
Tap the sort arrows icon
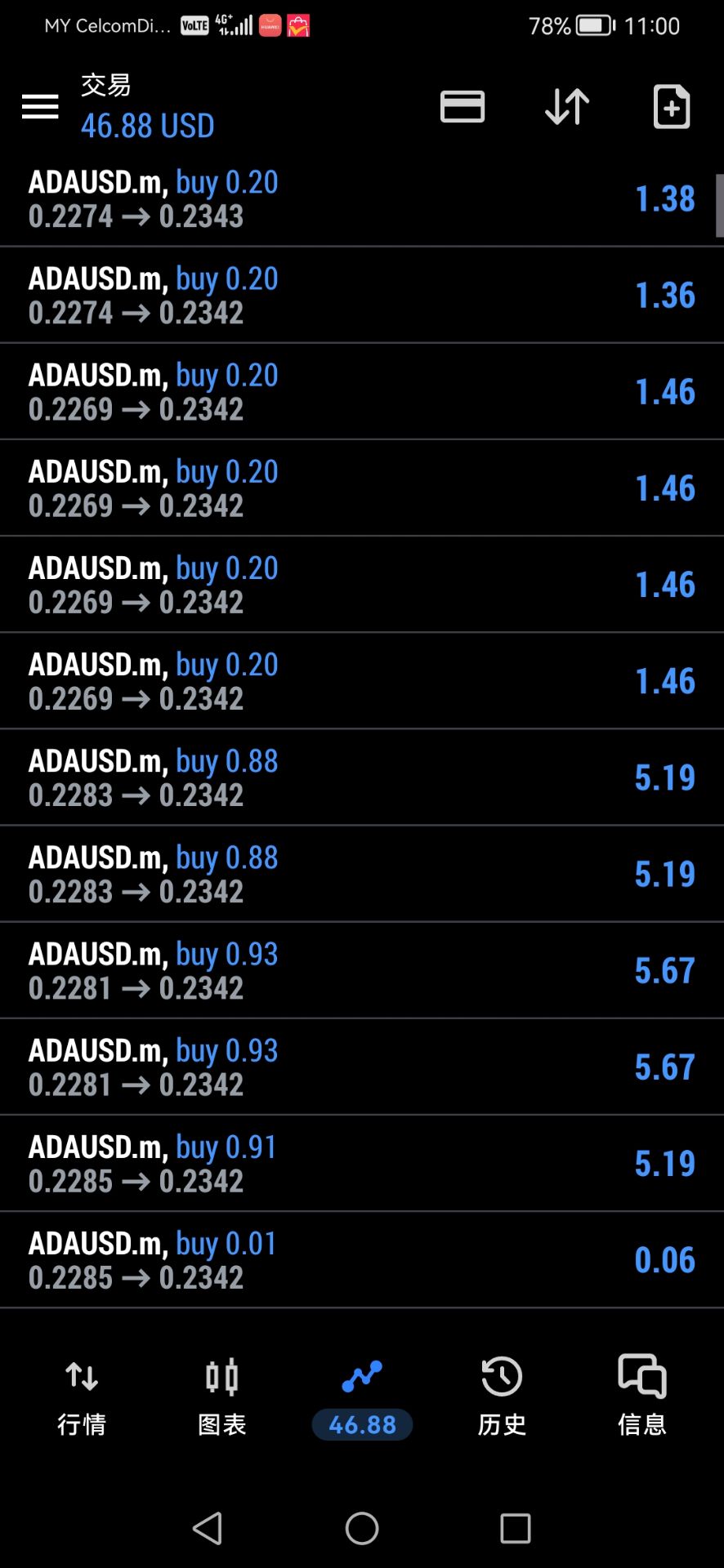click(x=567, y=106)
